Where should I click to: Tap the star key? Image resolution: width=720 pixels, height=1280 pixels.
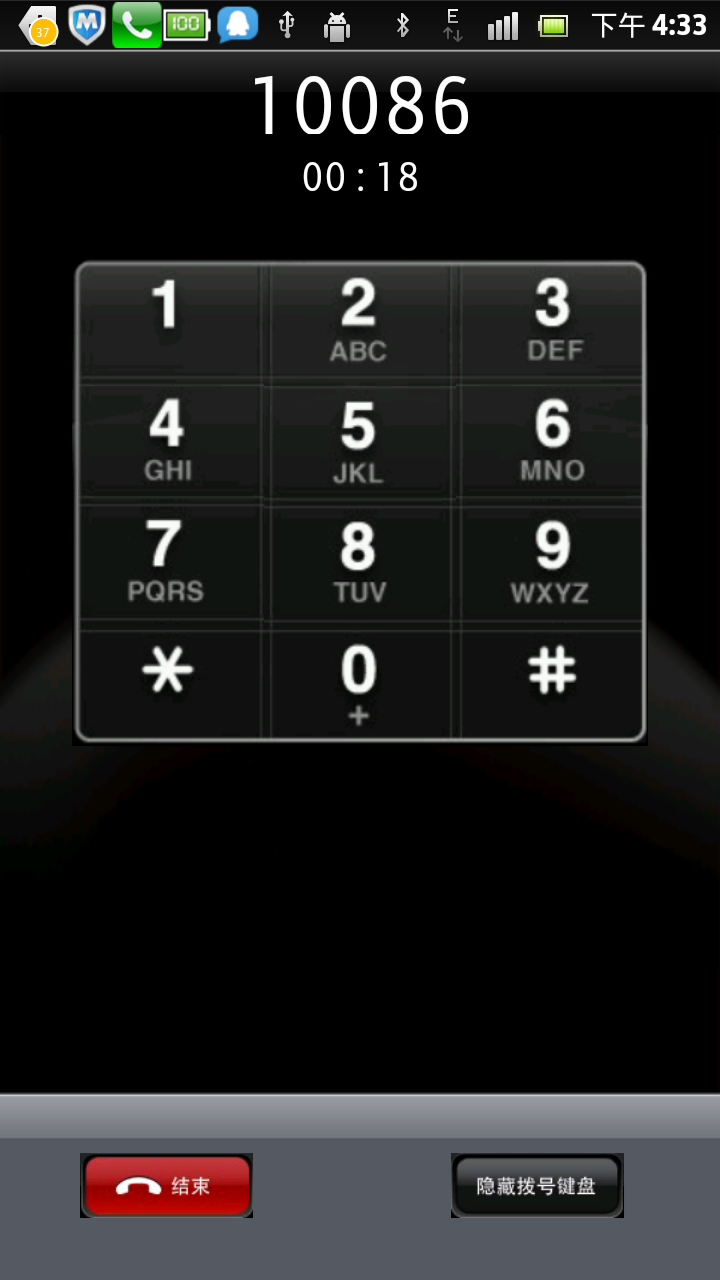167,682
